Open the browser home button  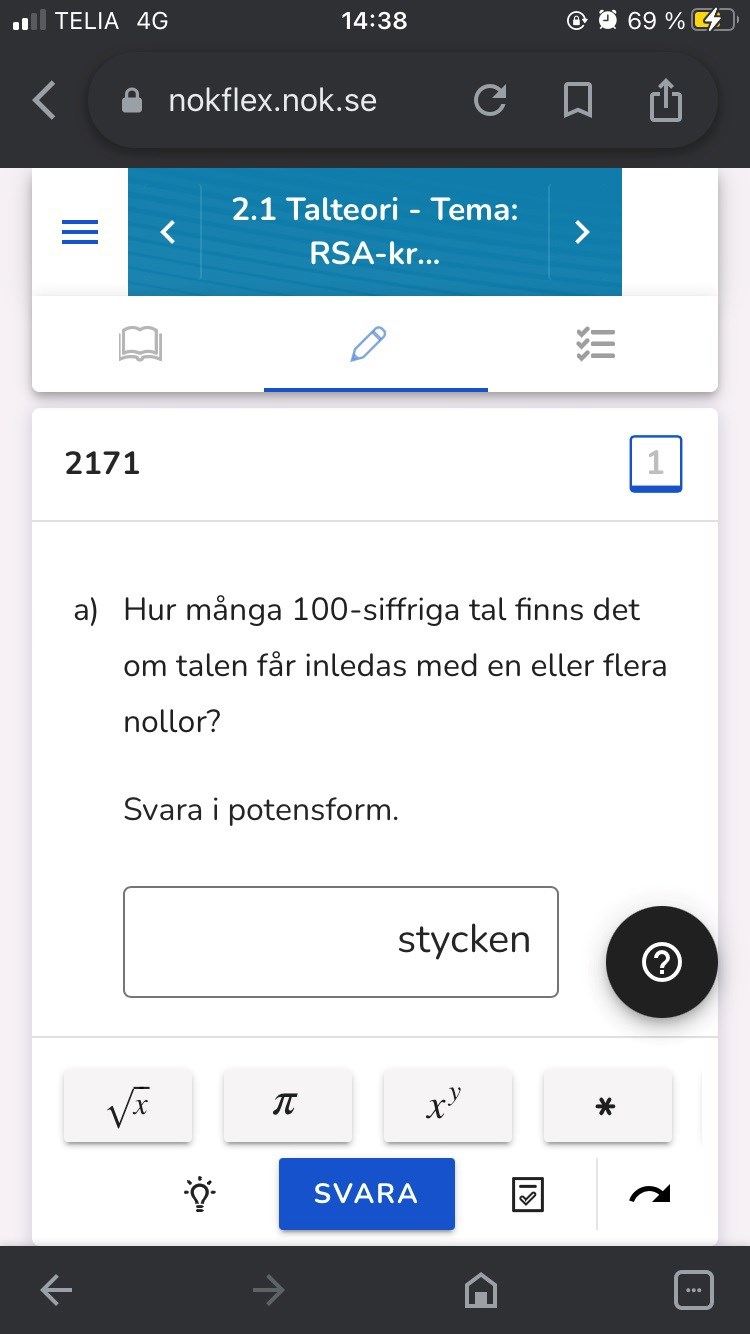(x=481, y=1291)
